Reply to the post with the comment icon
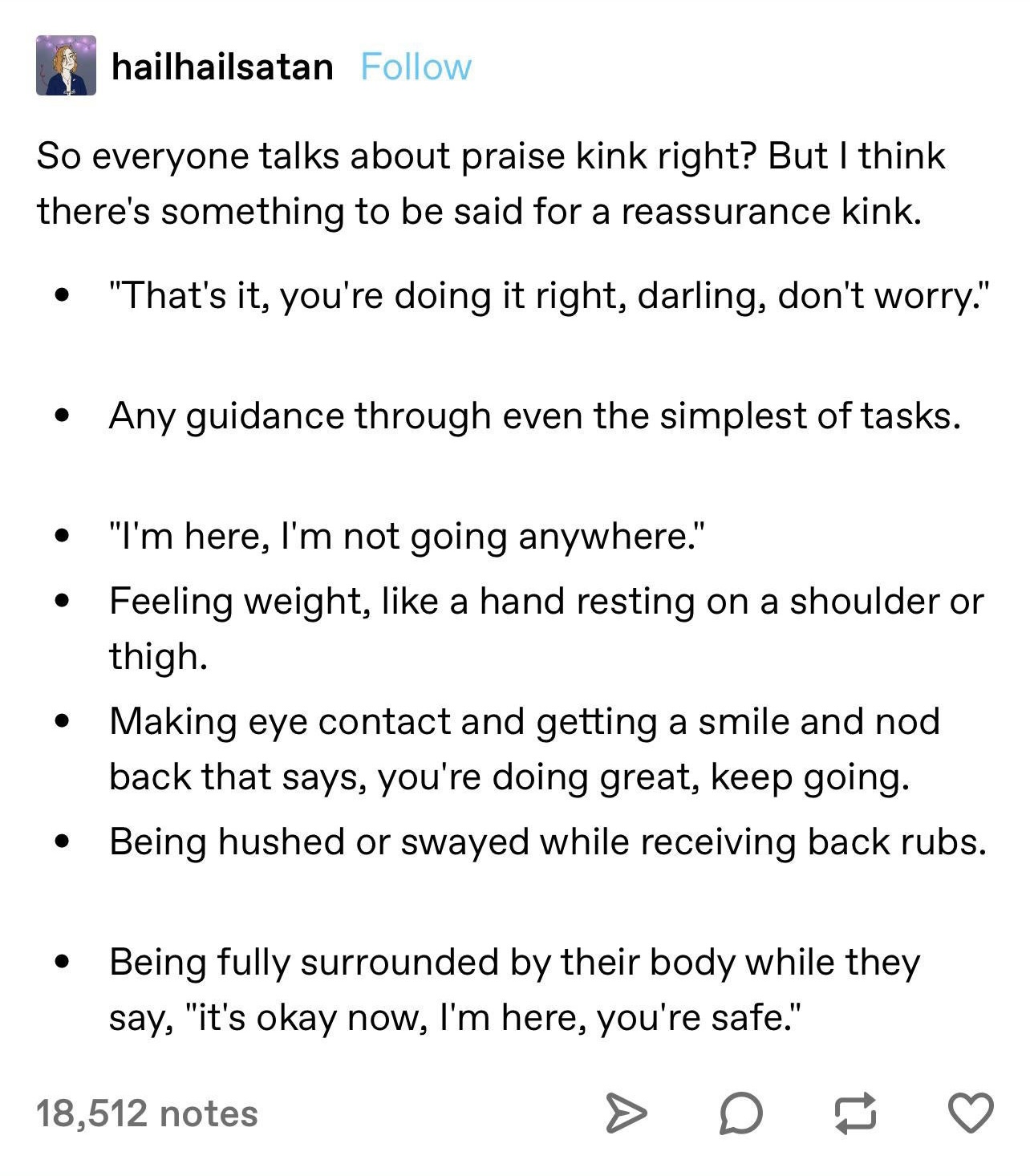Image resolution: width=1030 pixels, height=1176 pixels. pyautogui.click(x=740, y=1113)
